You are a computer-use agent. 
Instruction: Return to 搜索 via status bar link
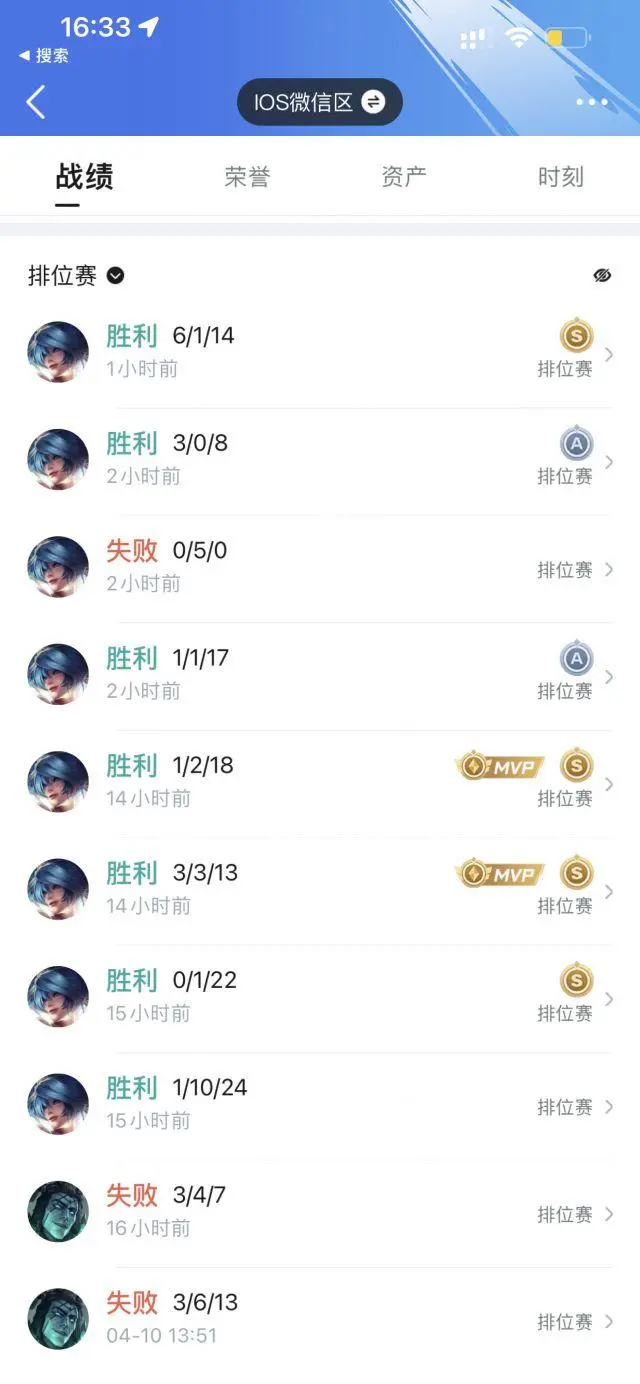click(44, 56)
